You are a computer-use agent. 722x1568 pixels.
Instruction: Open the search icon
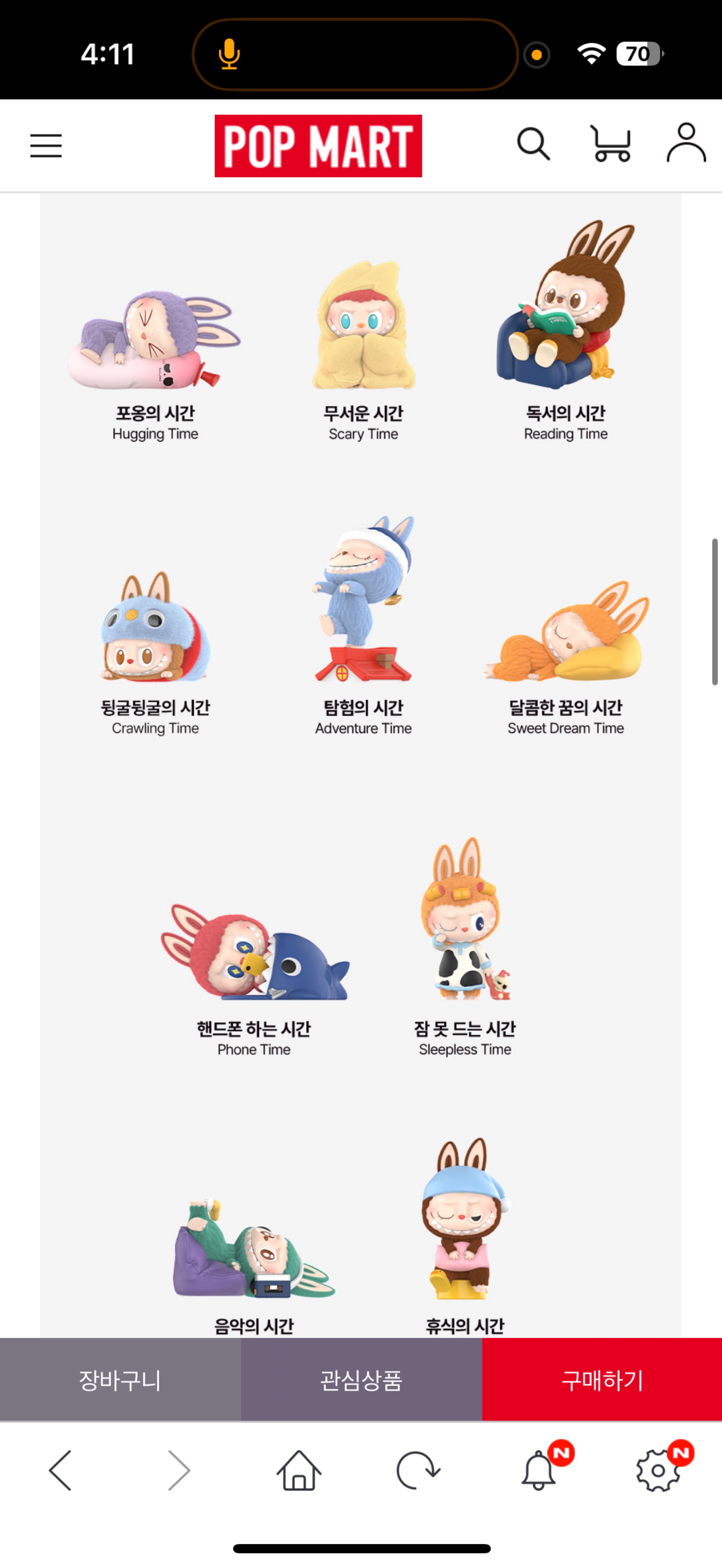pyautogui.click(x=533, y=144)
